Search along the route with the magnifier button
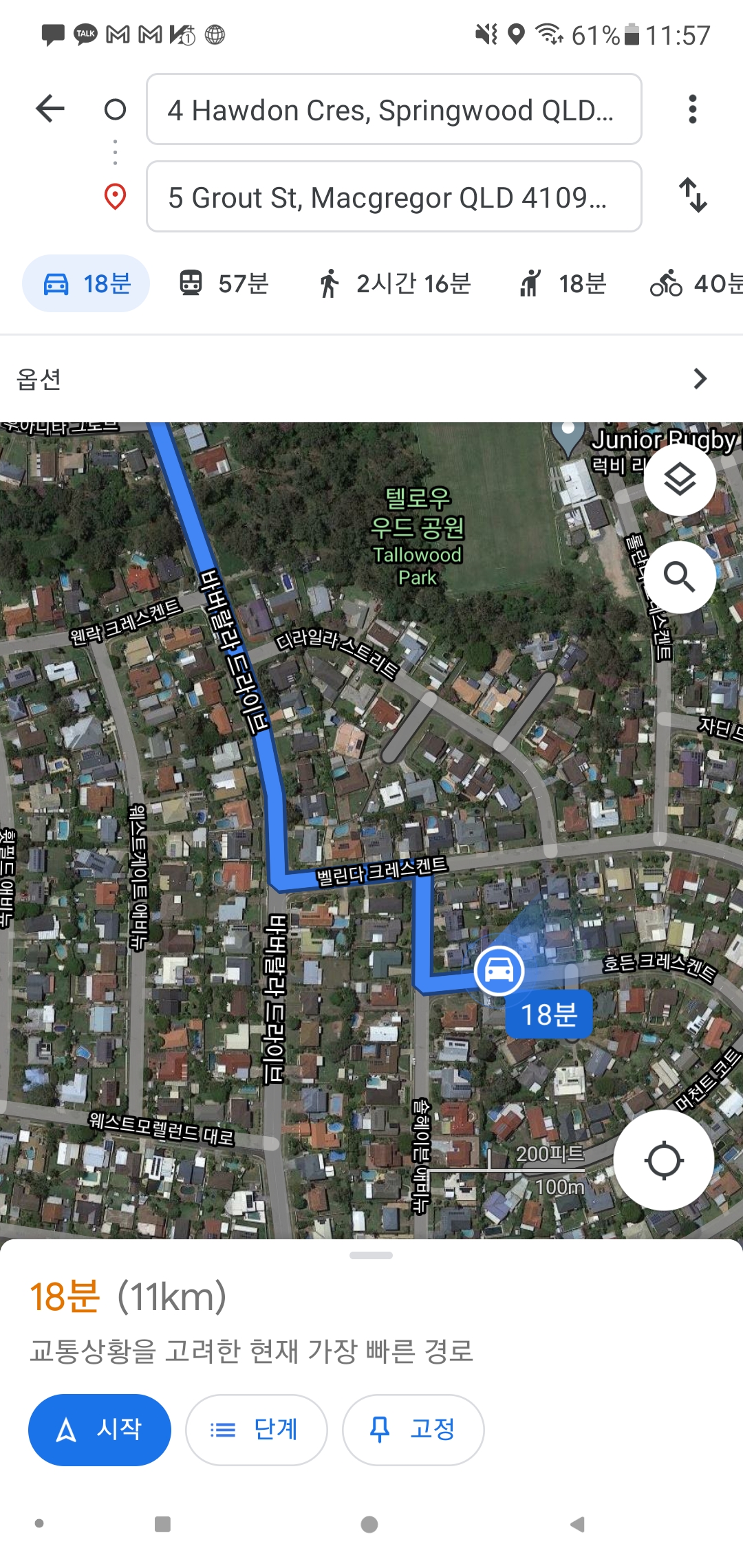 click(x=680, y=577)
